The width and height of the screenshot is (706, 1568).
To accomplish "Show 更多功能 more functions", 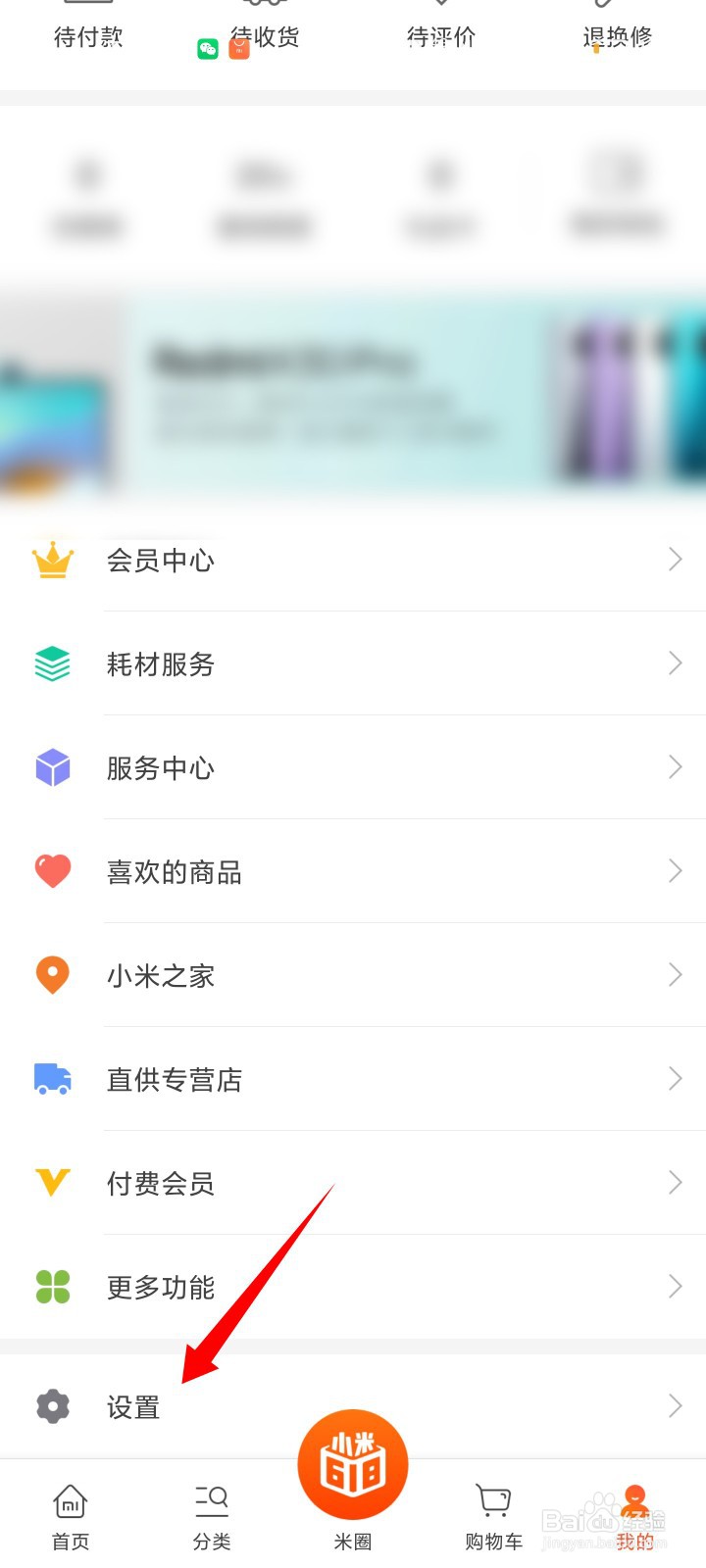I will click(x=353, y=1288).
